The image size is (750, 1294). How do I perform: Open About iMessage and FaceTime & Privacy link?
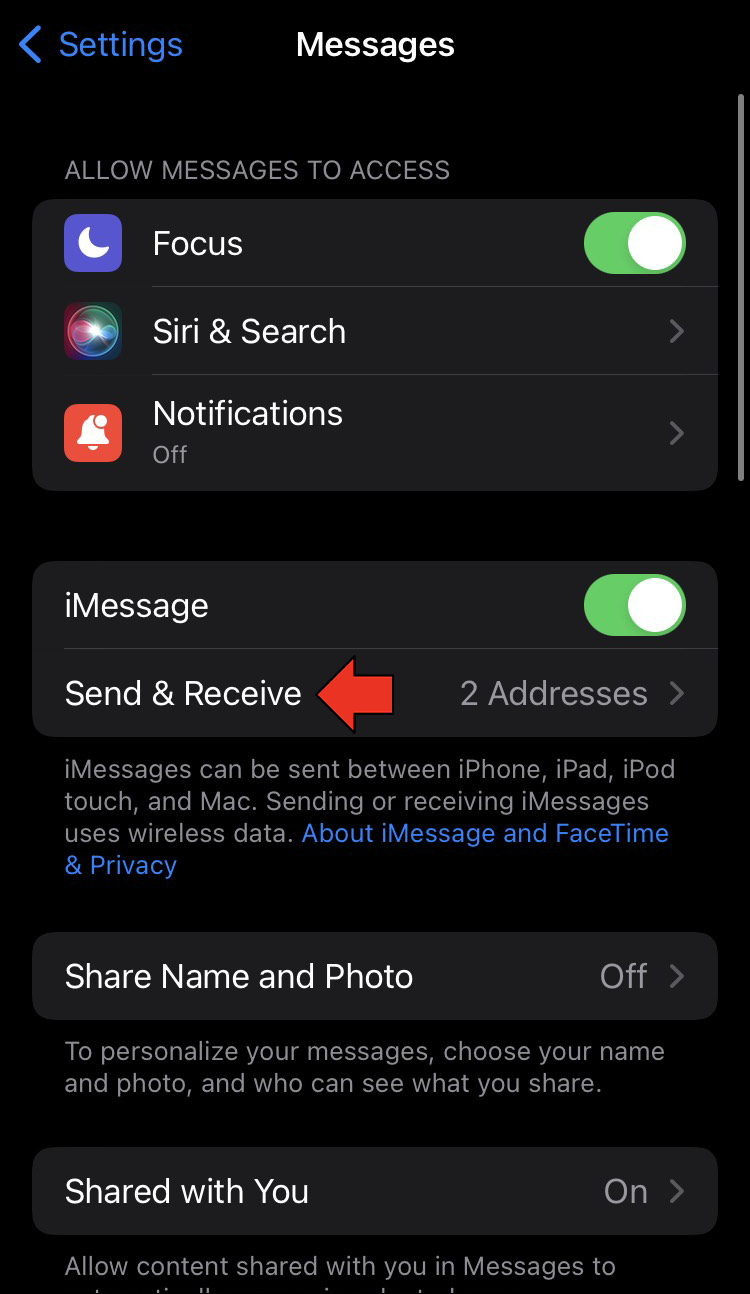[485, 834]
